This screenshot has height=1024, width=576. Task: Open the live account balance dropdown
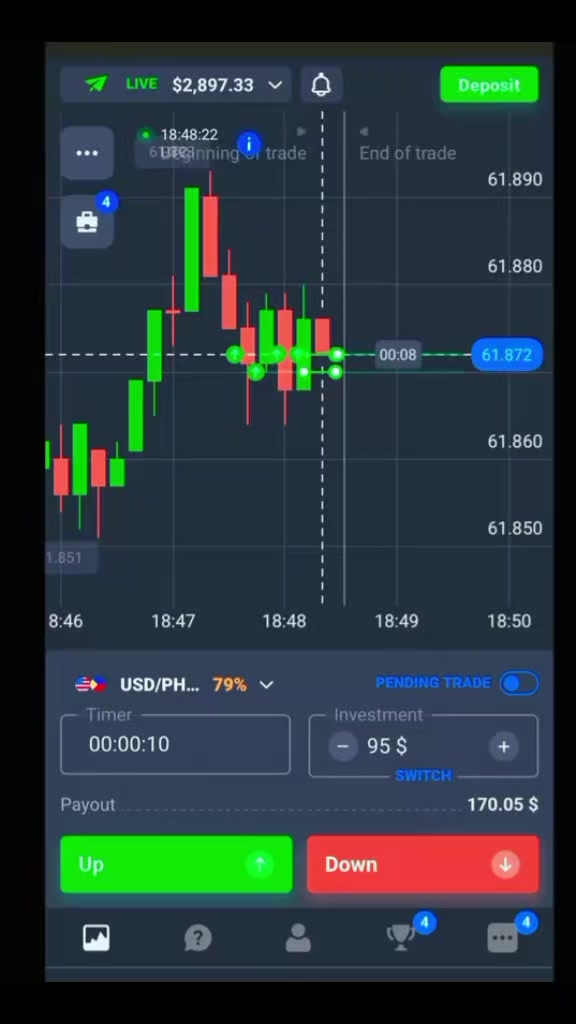pyautogui.click(x=175, y=85)
